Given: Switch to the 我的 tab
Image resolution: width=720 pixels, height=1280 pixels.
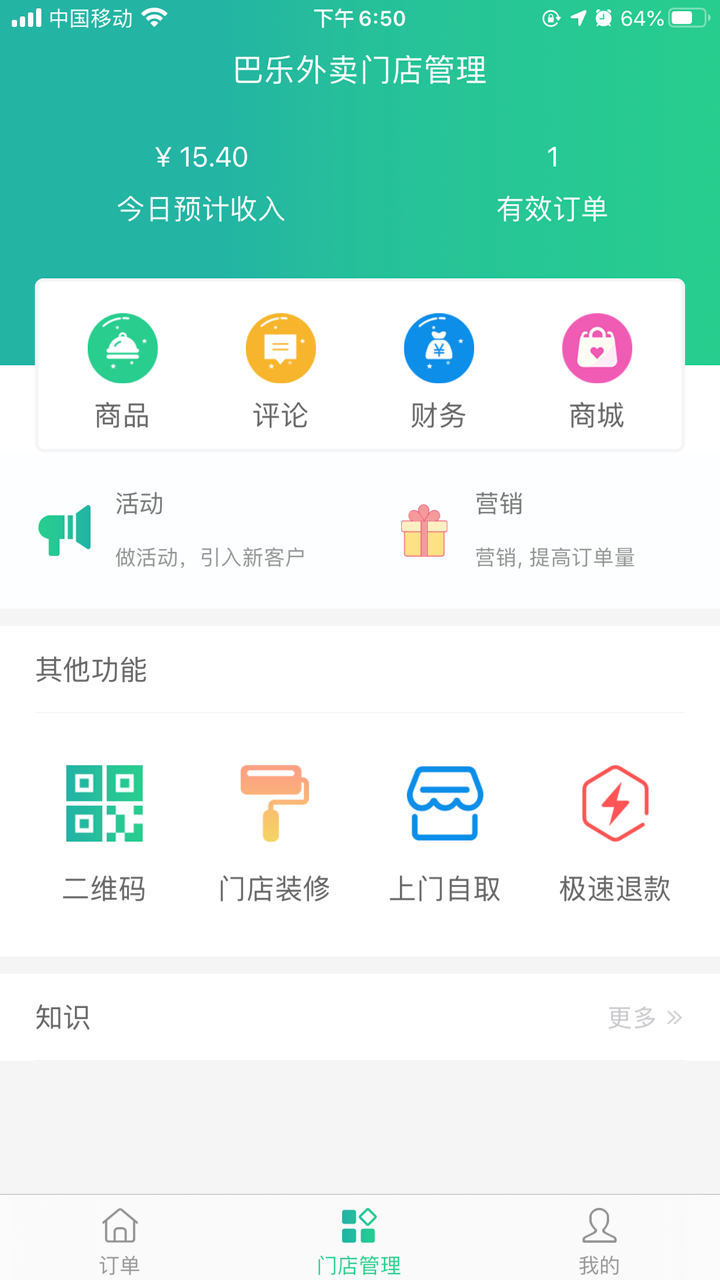Looking at the screenshot, I should coord(599,1237).
